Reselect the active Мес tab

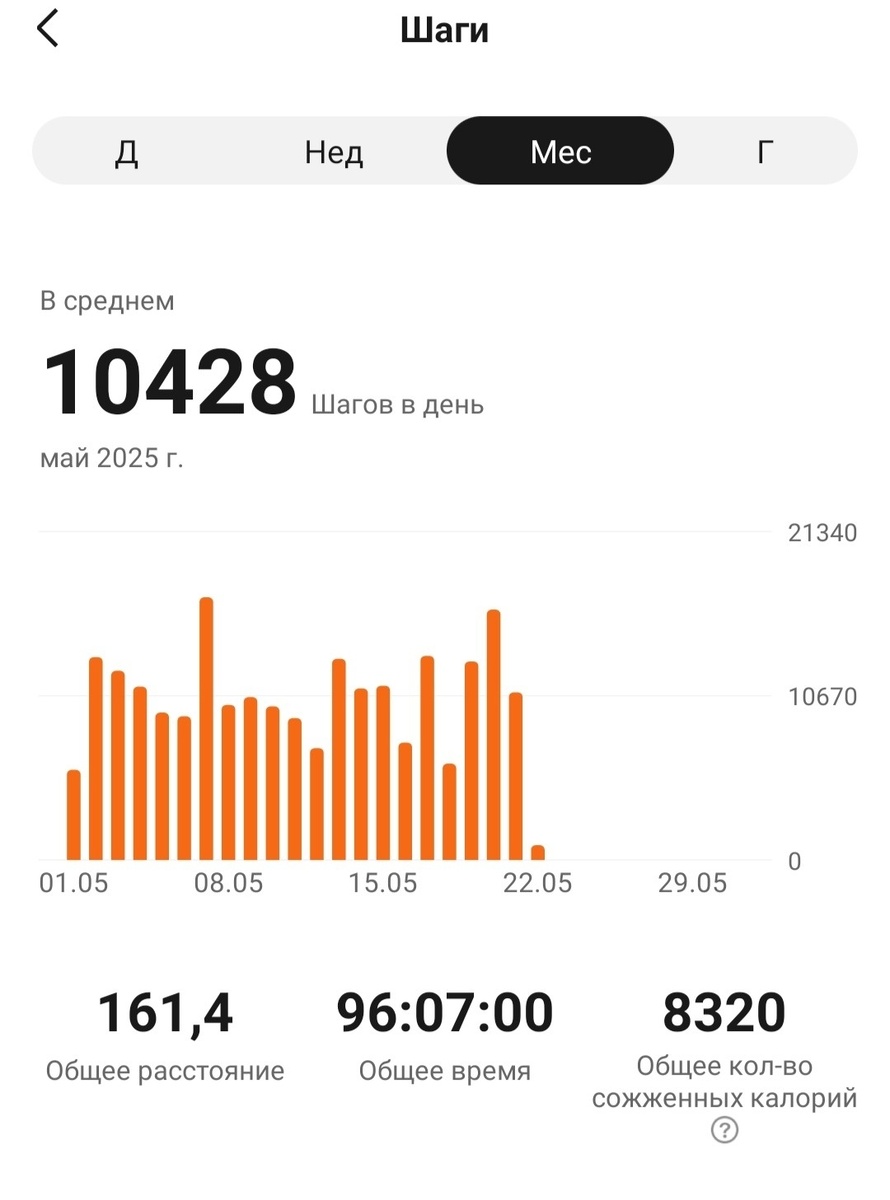559,151
